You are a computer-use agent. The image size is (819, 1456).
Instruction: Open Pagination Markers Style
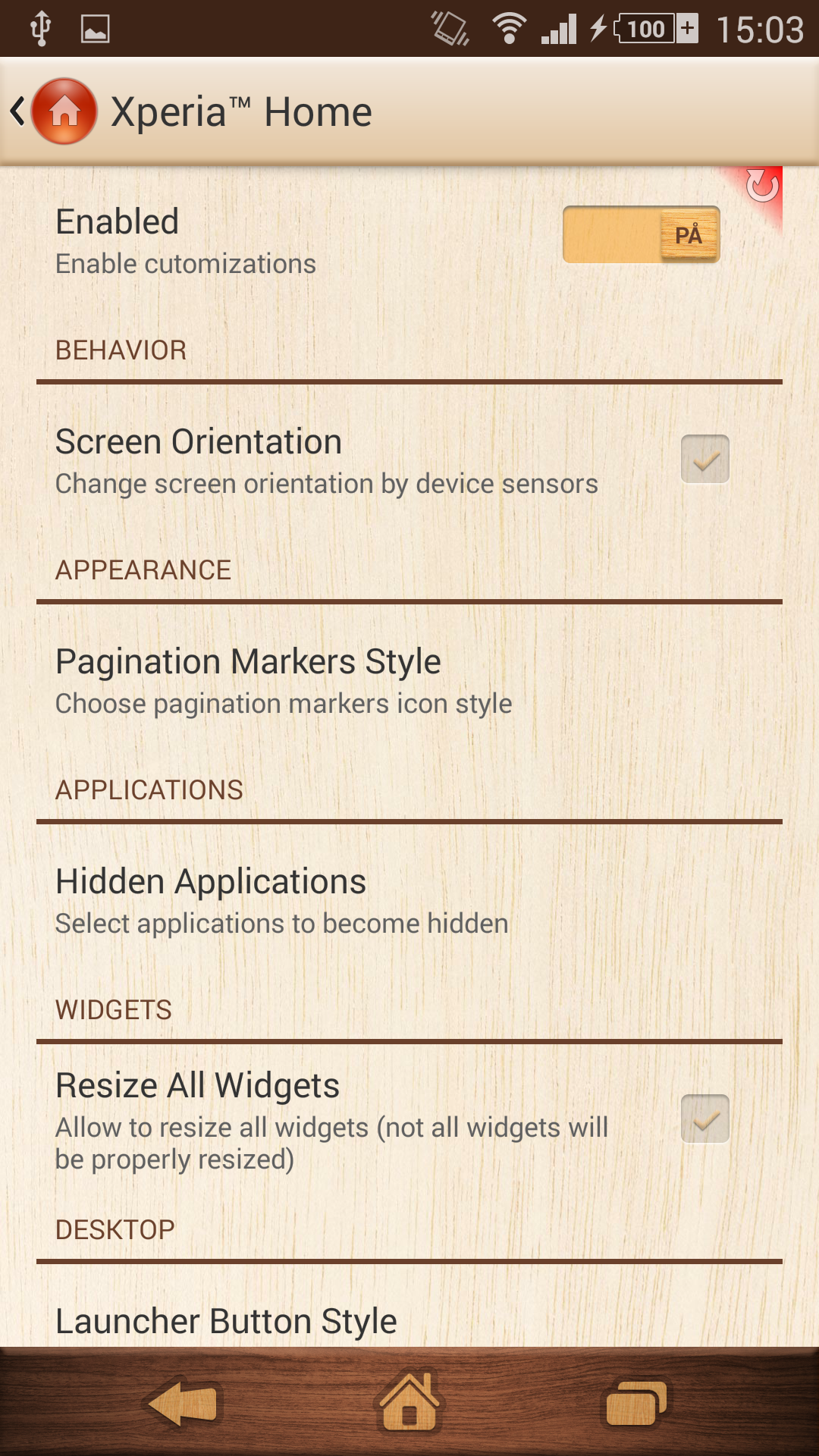409,682
